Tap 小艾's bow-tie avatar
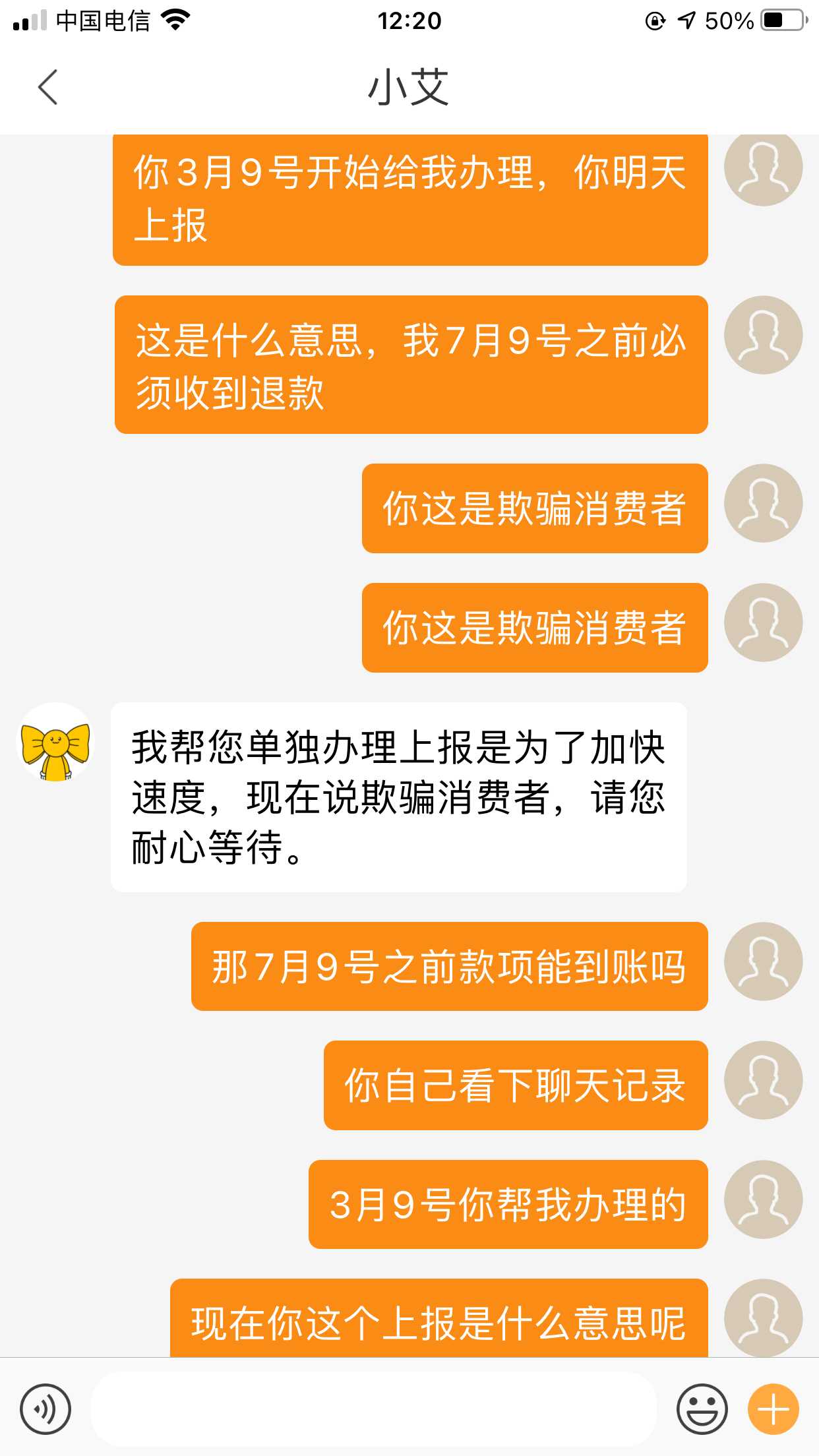 pyautogui.click(x=56, y=743)
